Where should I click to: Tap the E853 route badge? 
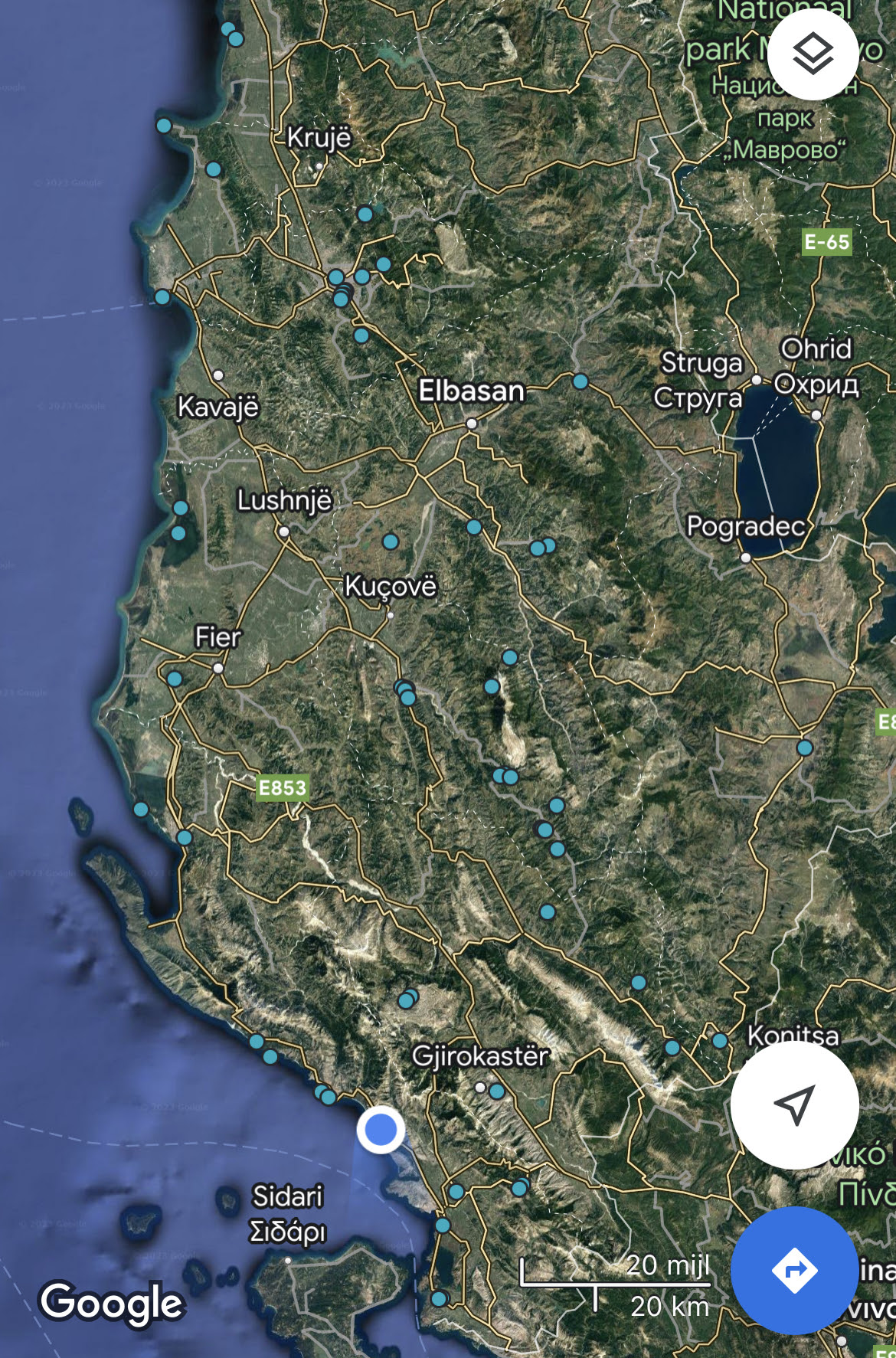pyautogui.click(x=281, y=787)
